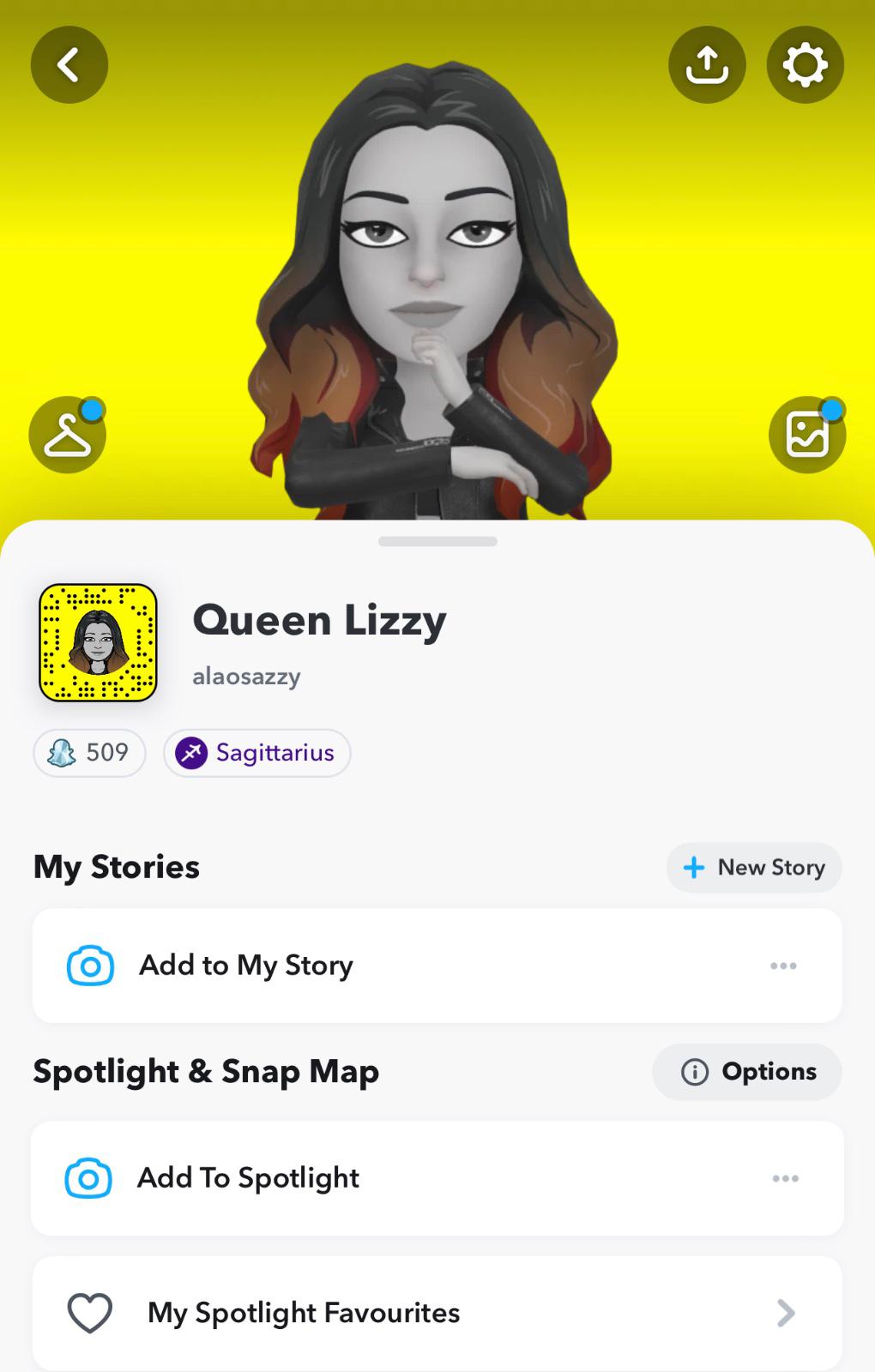Open the Sagittarius zodiac chip
875x1372 pixels.
click(256, 753)
